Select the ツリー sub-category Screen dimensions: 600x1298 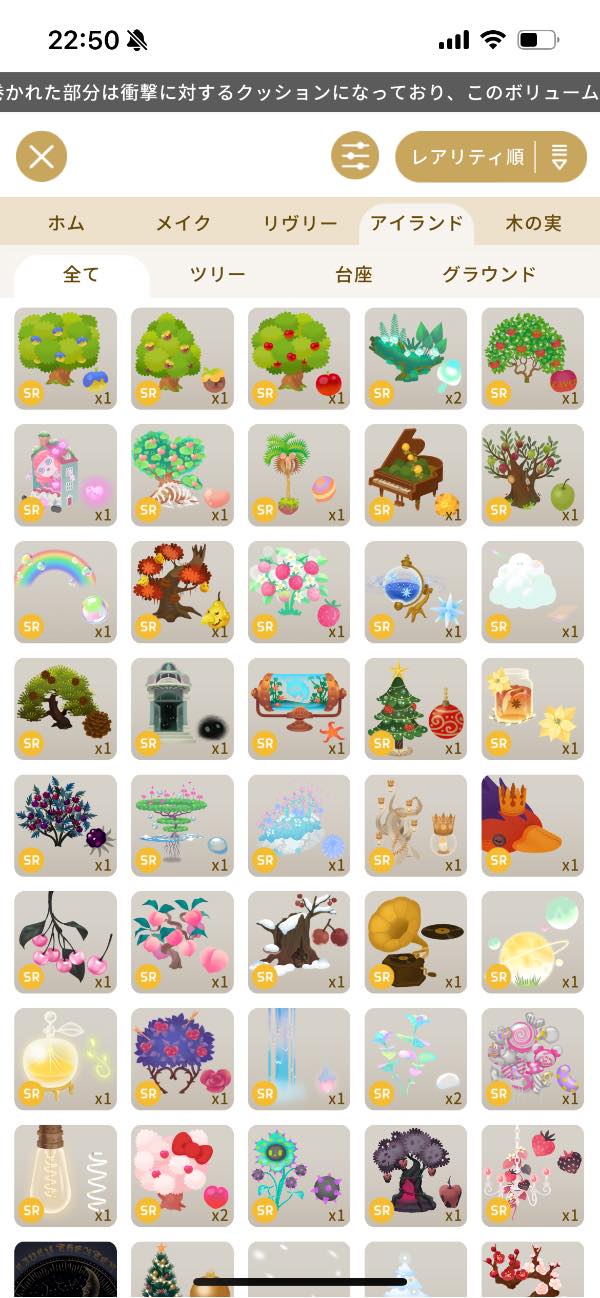217,274
